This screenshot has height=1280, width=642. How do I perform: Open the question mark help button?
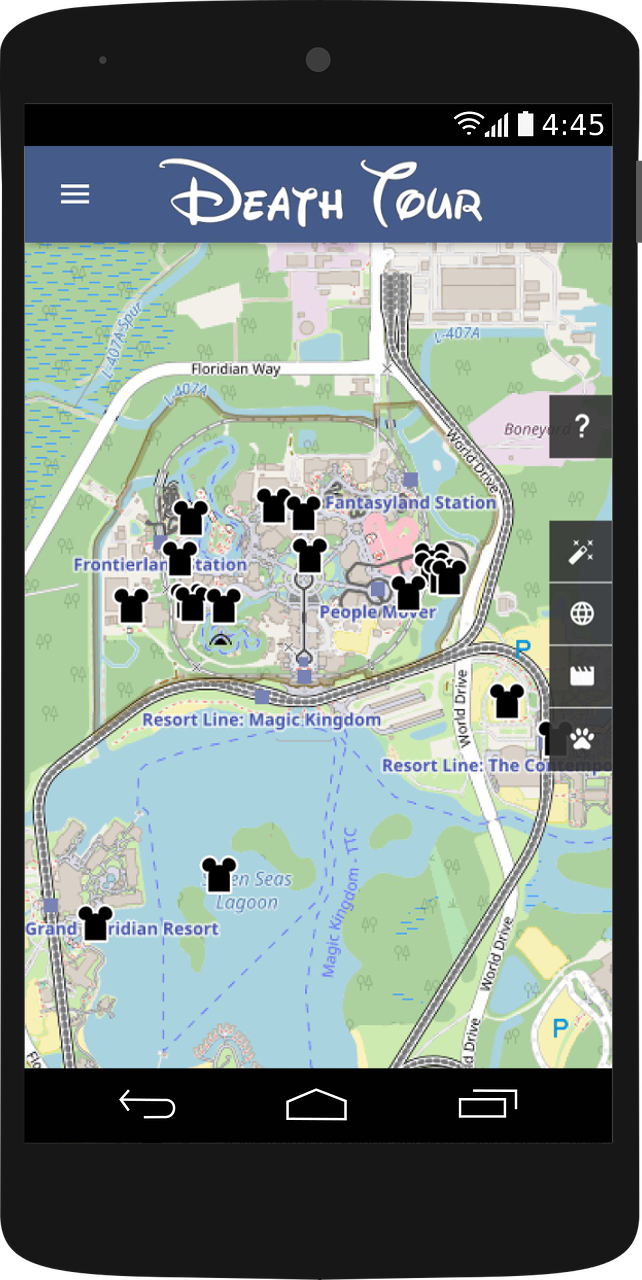click(x=581, y=426)
